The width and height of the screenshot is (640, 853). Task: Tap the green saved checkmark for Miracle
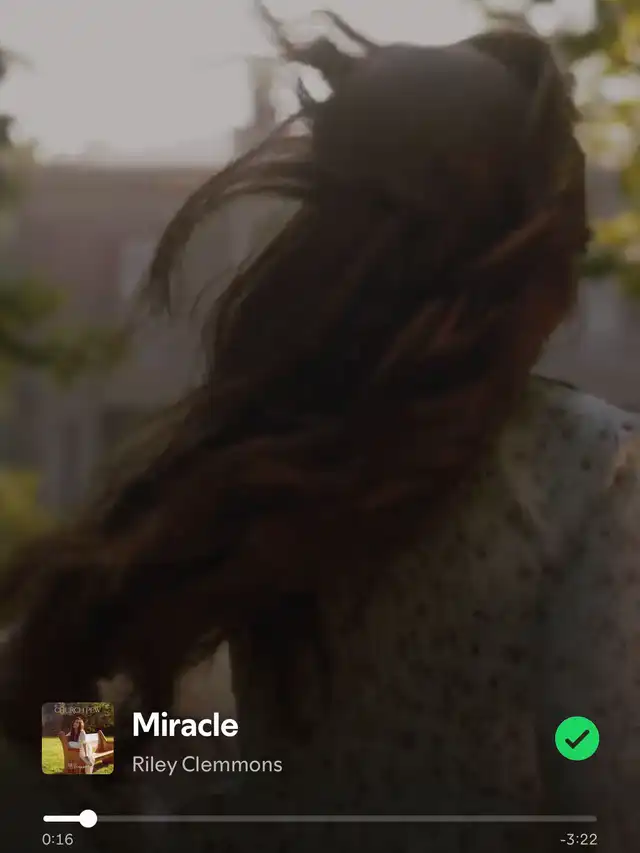[577, 738]
